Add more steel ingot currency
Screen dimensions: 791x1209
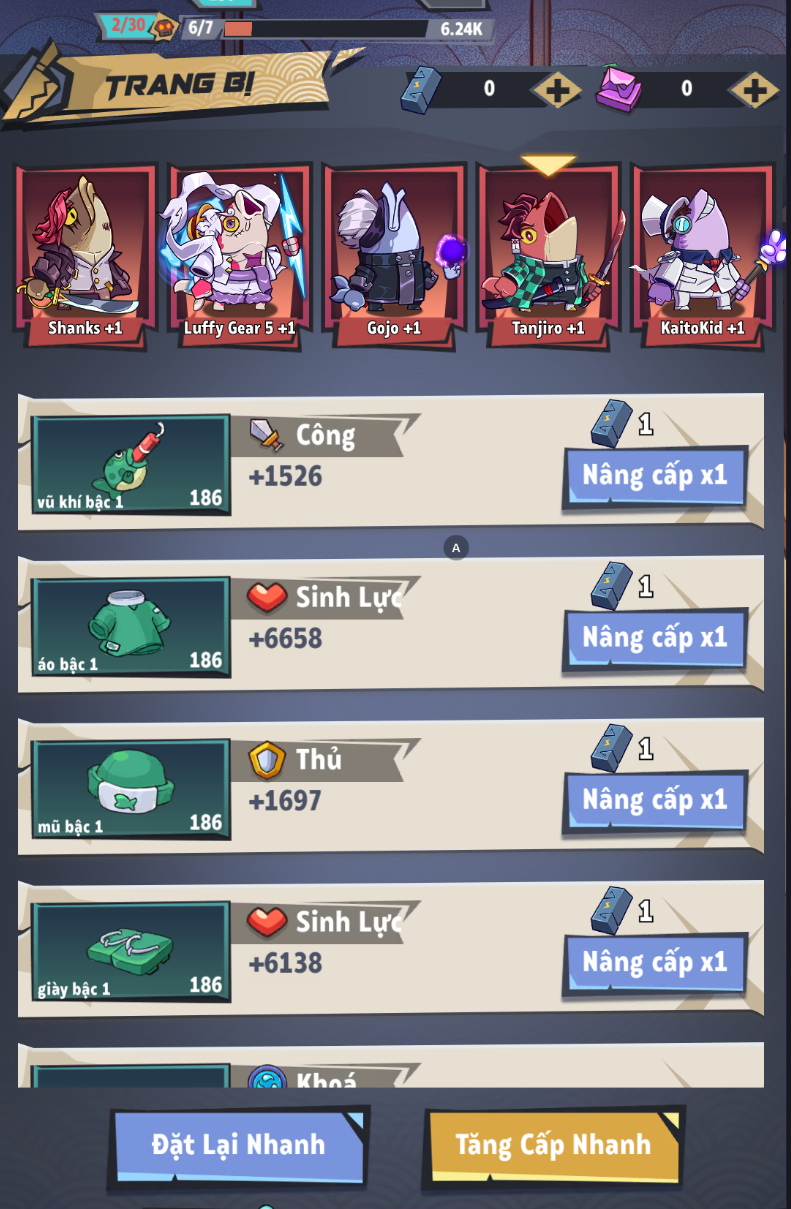click(557, 90)
